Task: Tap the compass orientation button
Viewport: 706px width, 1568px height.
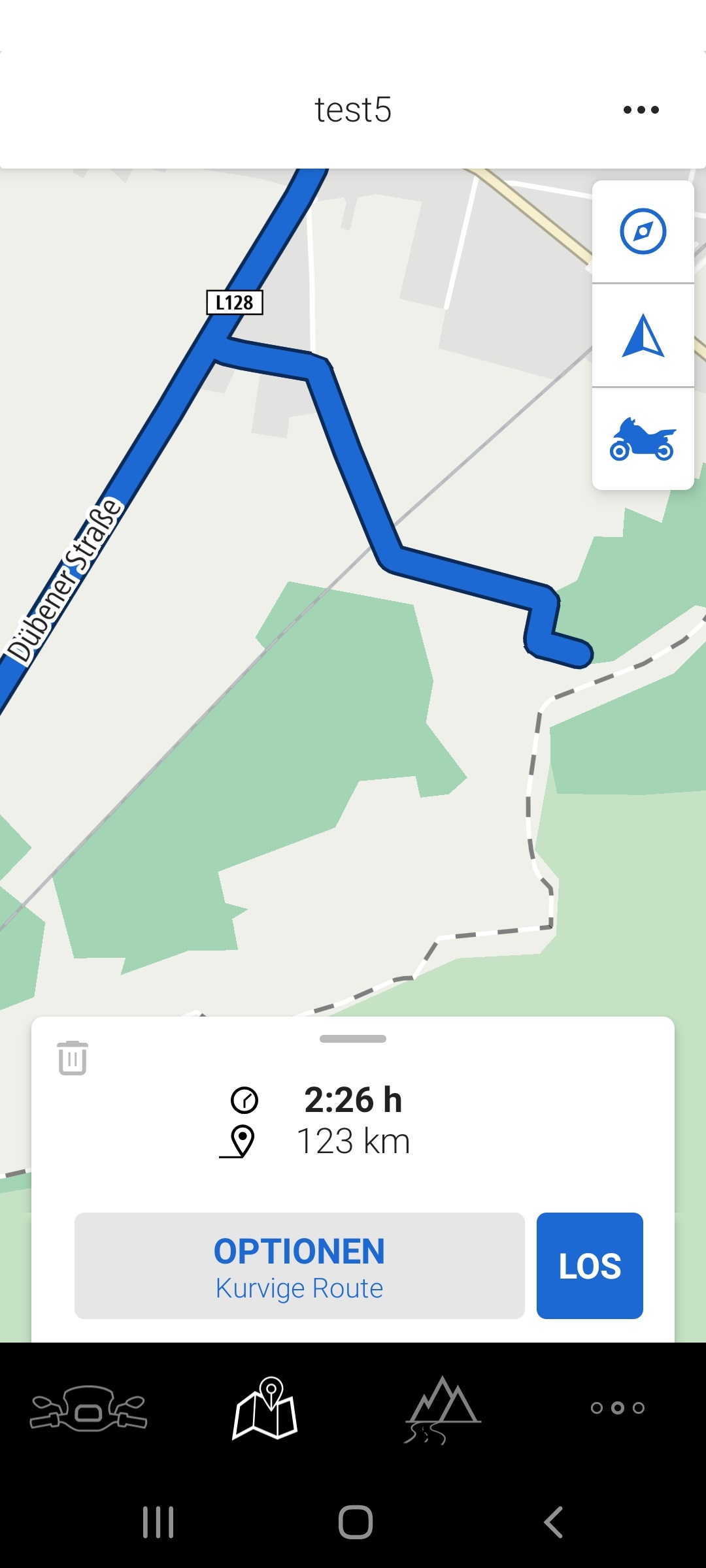Action: point(643,231)
